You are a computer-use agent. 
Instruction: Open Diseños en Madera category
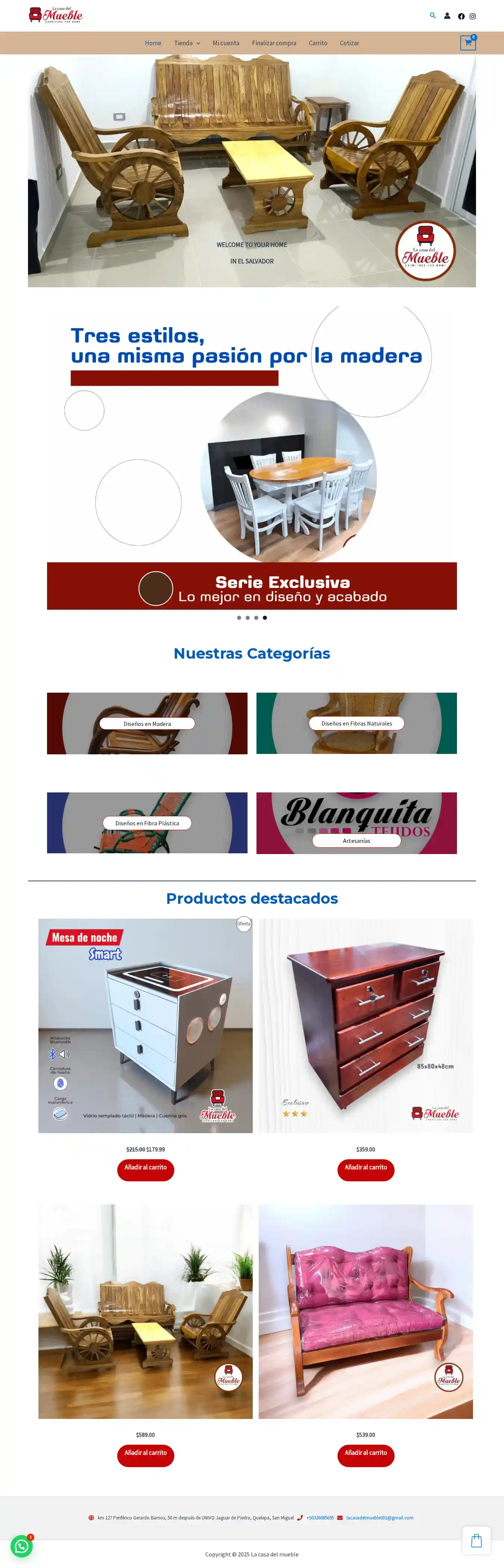coord(147,724)
